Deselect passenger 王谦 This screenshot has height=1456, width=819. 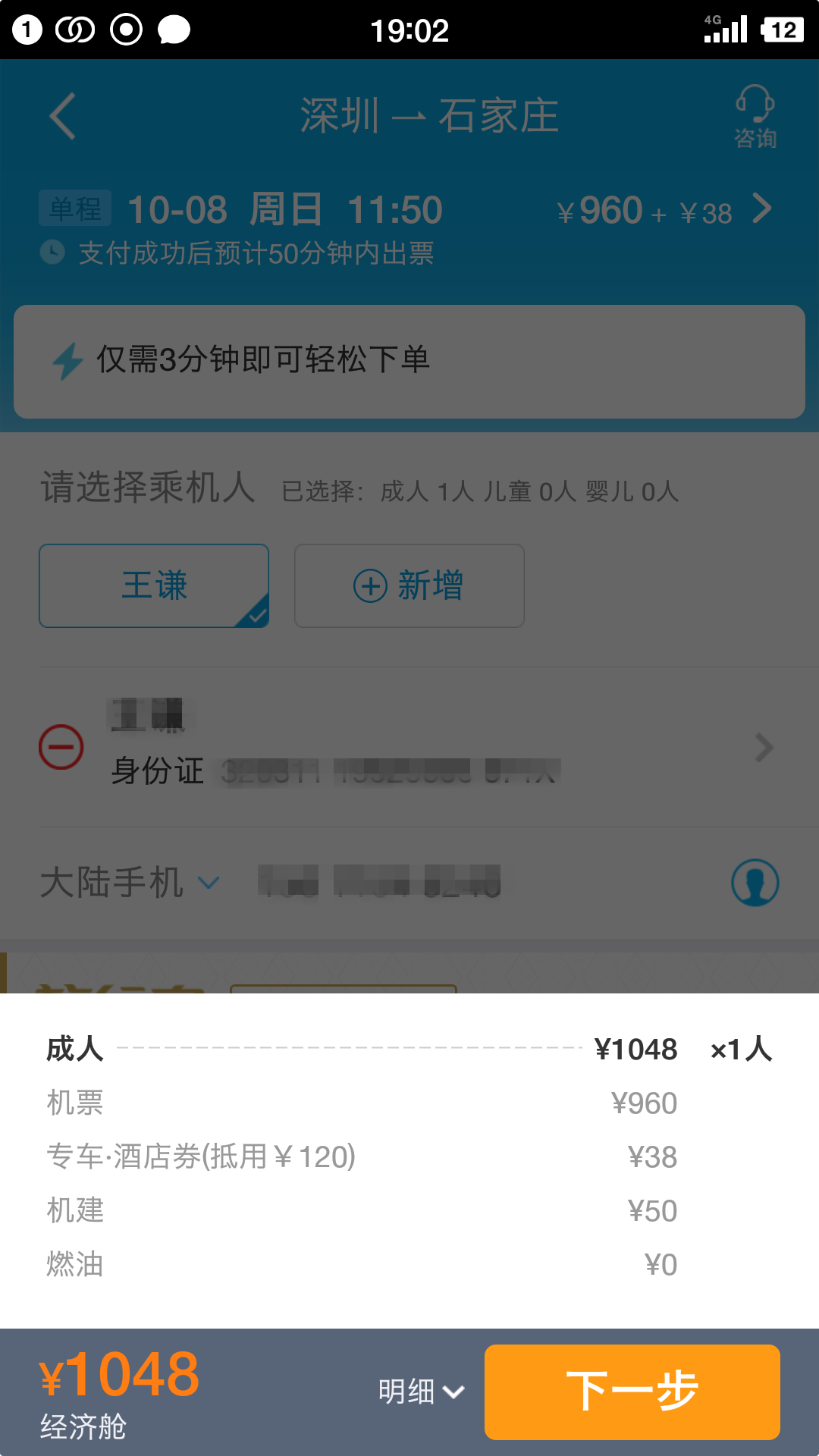coord(154,585)
